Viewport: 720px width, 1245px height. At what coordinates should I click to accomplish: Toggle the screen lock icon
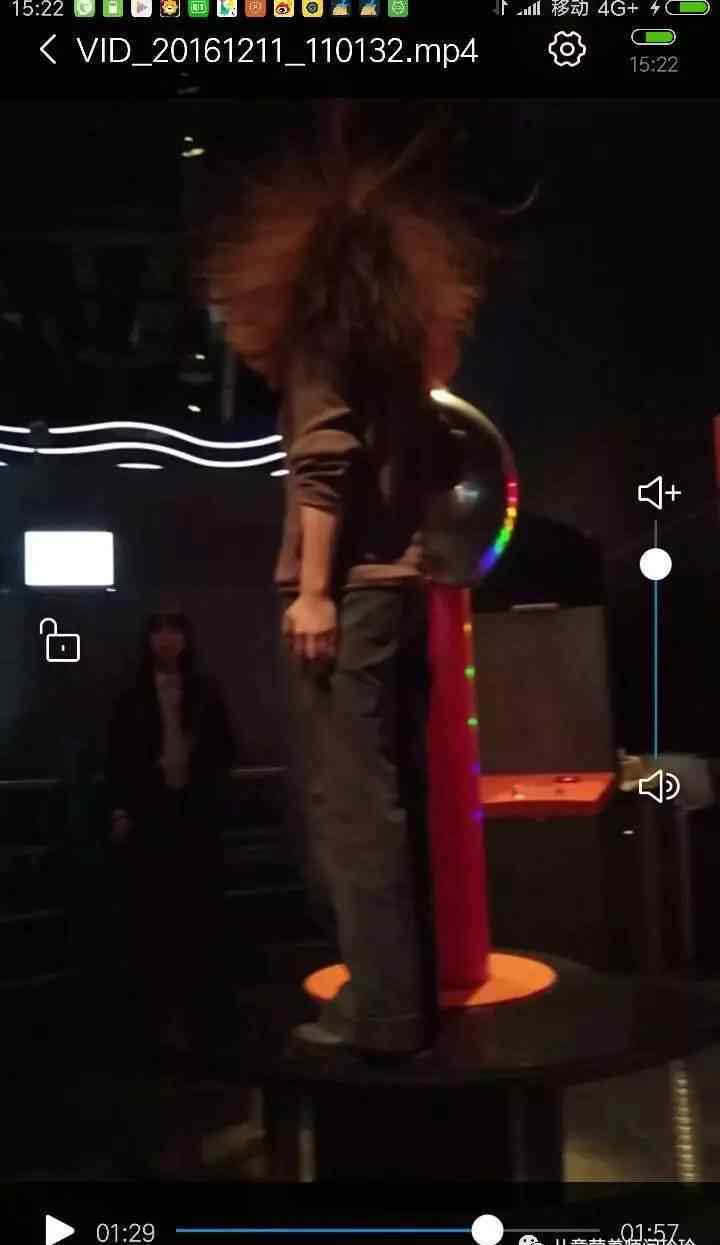[60, 641]
